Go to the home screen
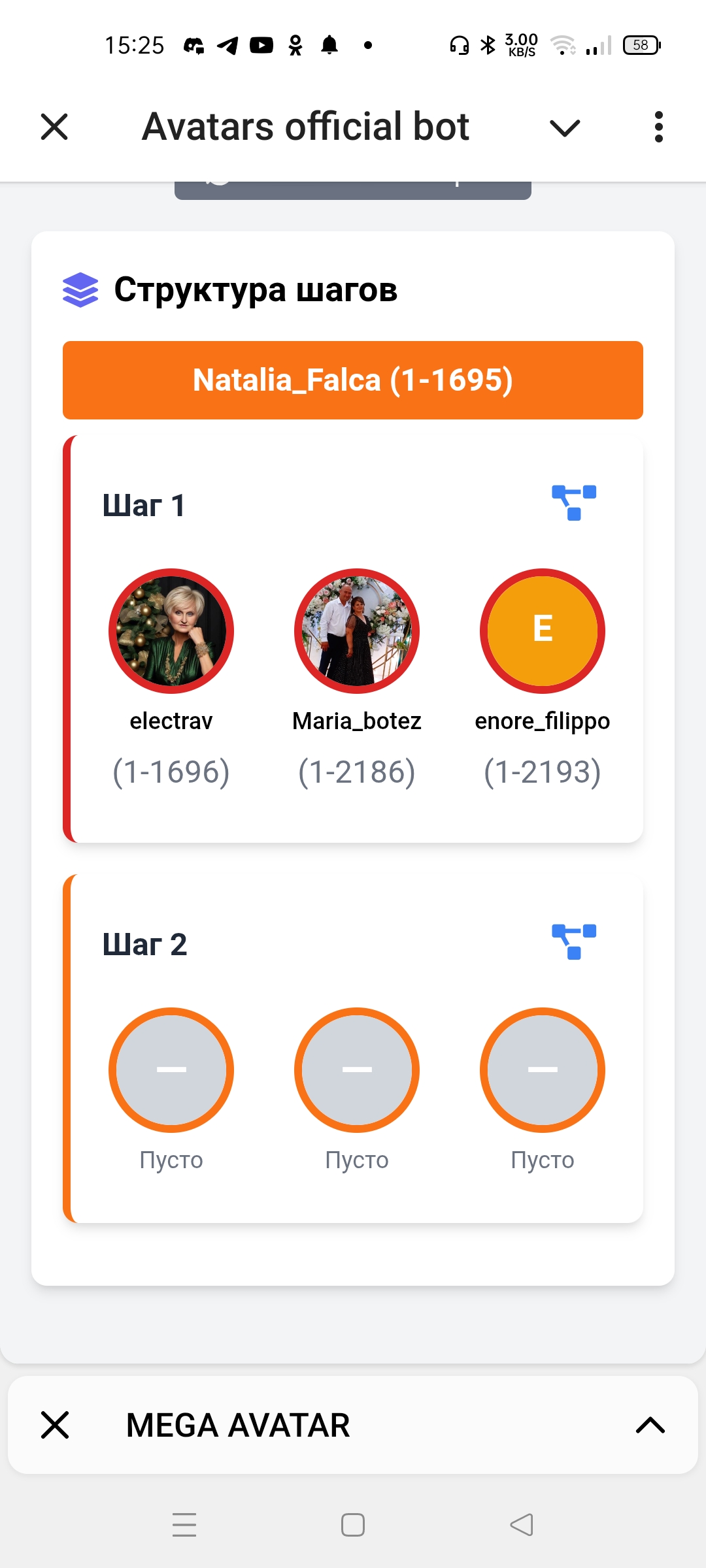The width and height of the screenshot is (706, 1568). click(x=353, y=1525)
